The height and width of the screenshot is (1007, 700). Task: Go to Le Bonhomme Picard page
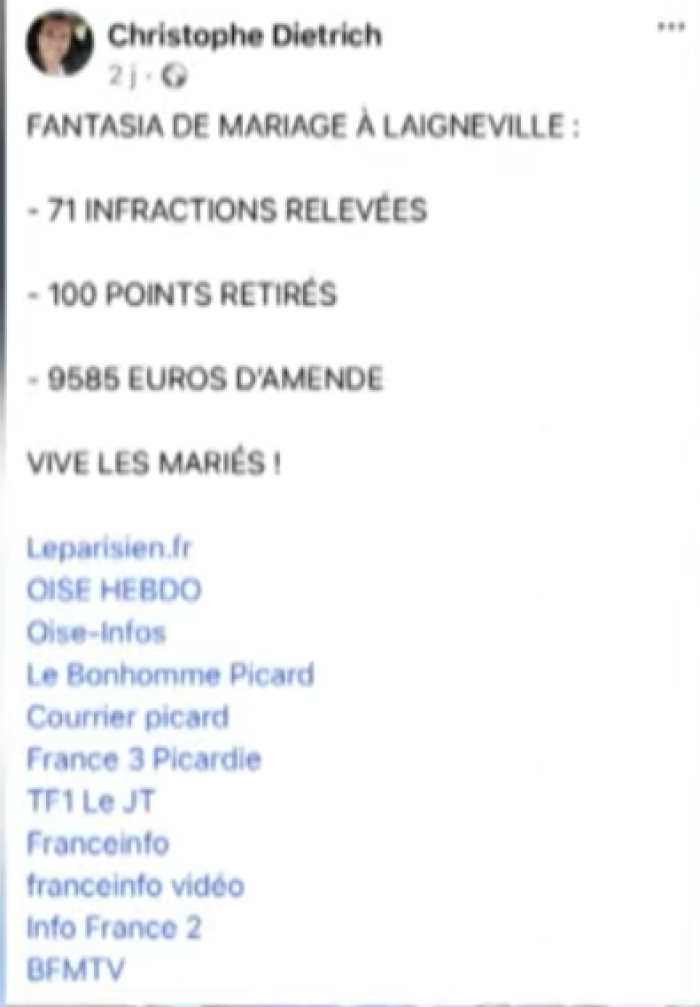170,675
